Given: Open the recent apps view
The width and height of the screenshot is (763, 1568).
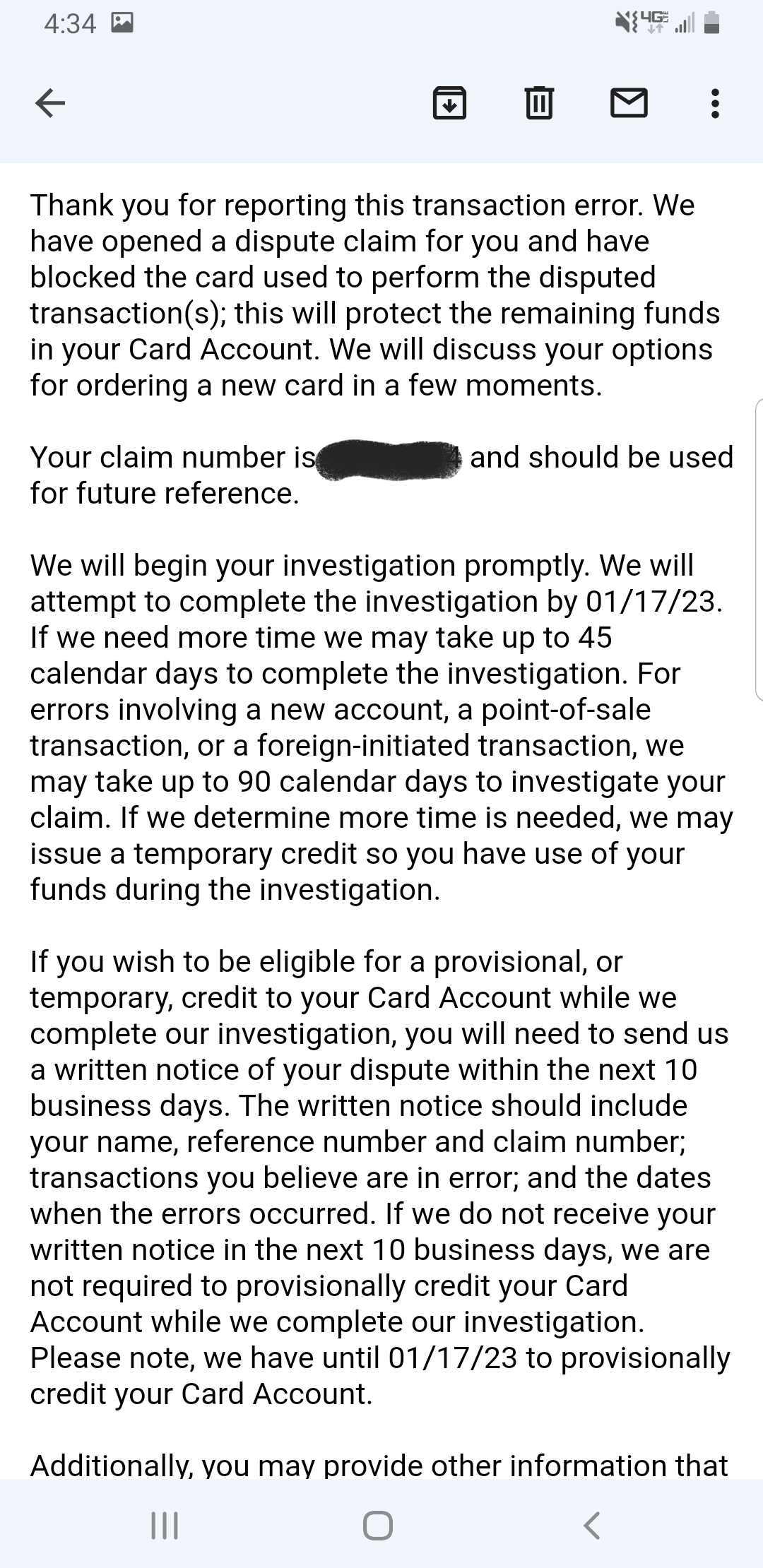Looking at the screenshot, I should tap(165, 1524).
